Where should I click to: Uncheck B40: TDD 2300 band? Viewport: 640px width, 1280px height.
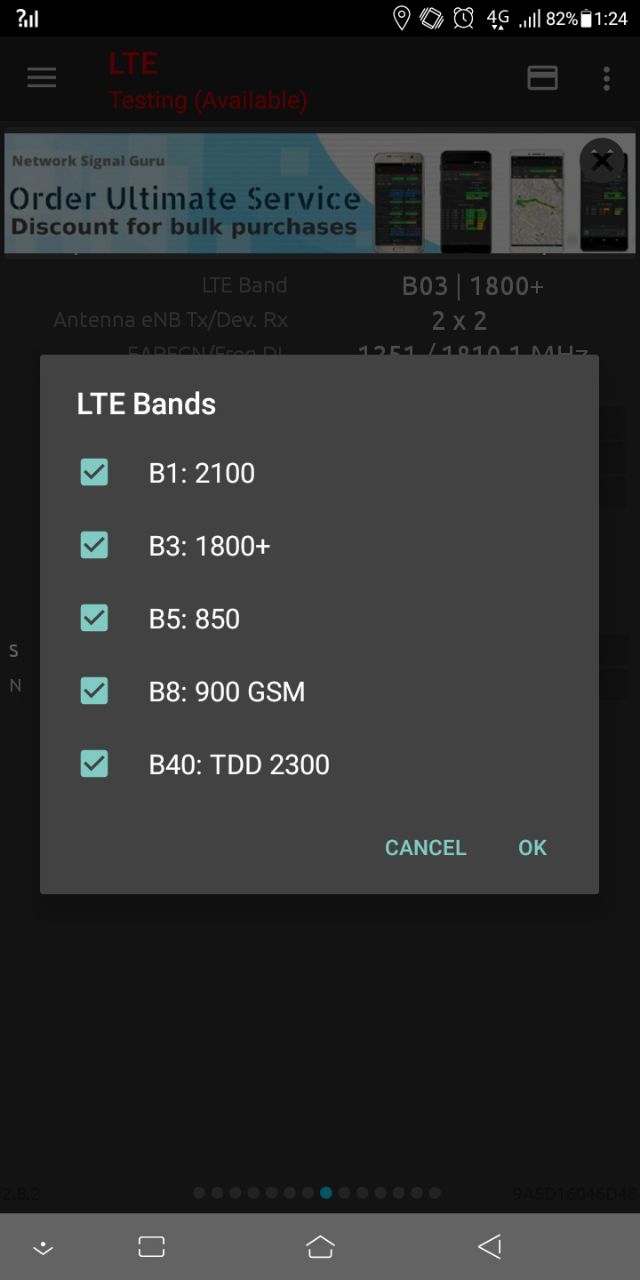tap(94, 764)
